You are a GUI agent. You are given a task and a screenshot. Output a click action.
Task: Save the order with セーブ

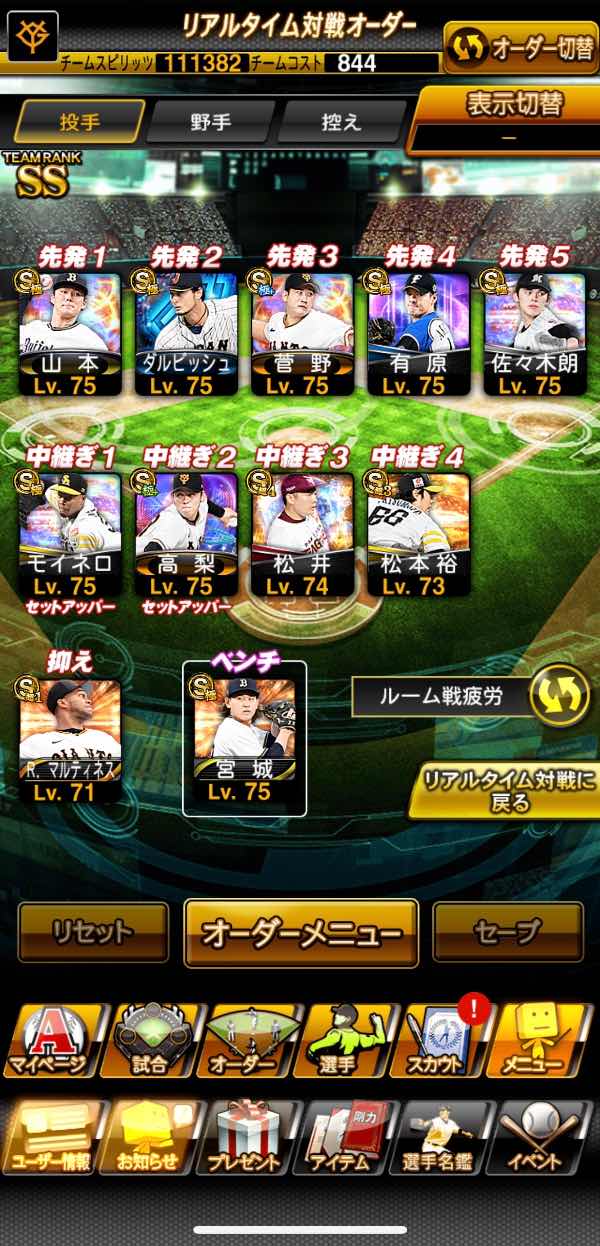(x=508, y=932)
